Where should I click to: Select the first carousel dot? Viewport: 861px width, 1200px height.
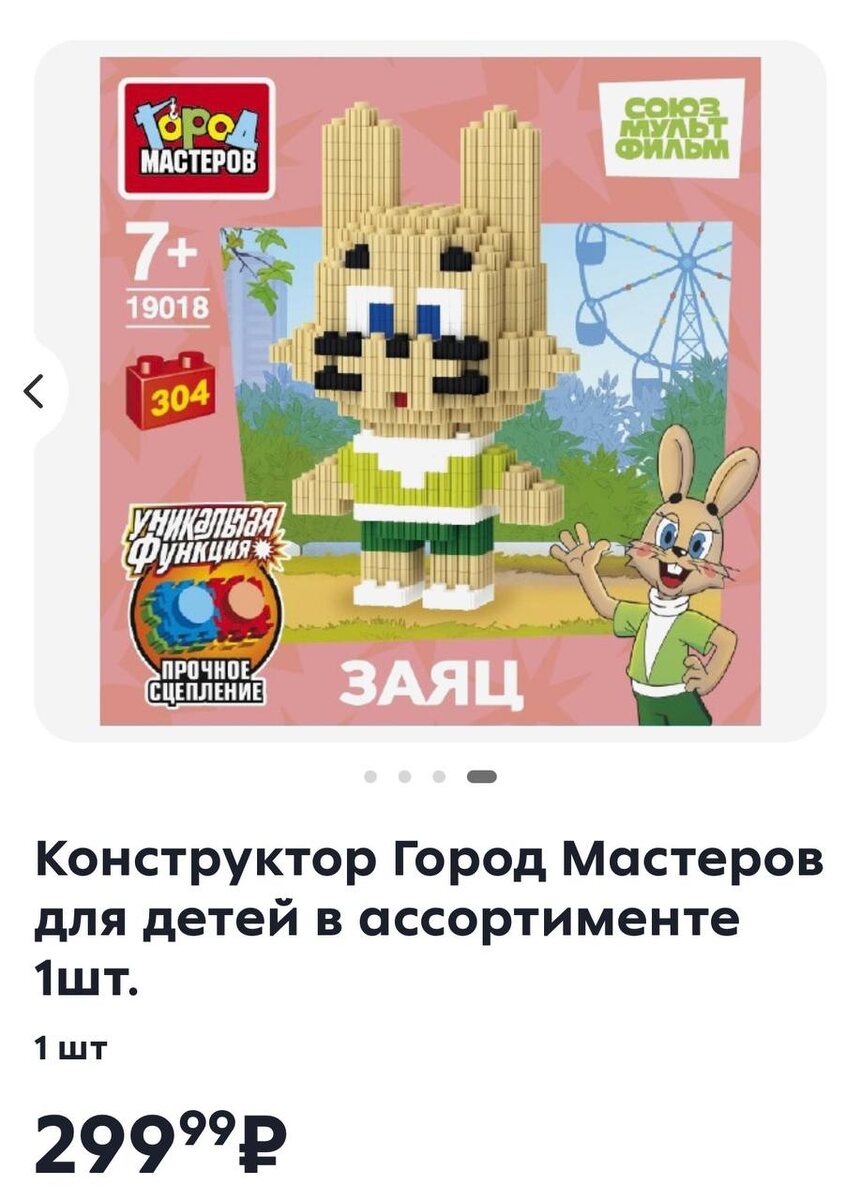(370, 775)
